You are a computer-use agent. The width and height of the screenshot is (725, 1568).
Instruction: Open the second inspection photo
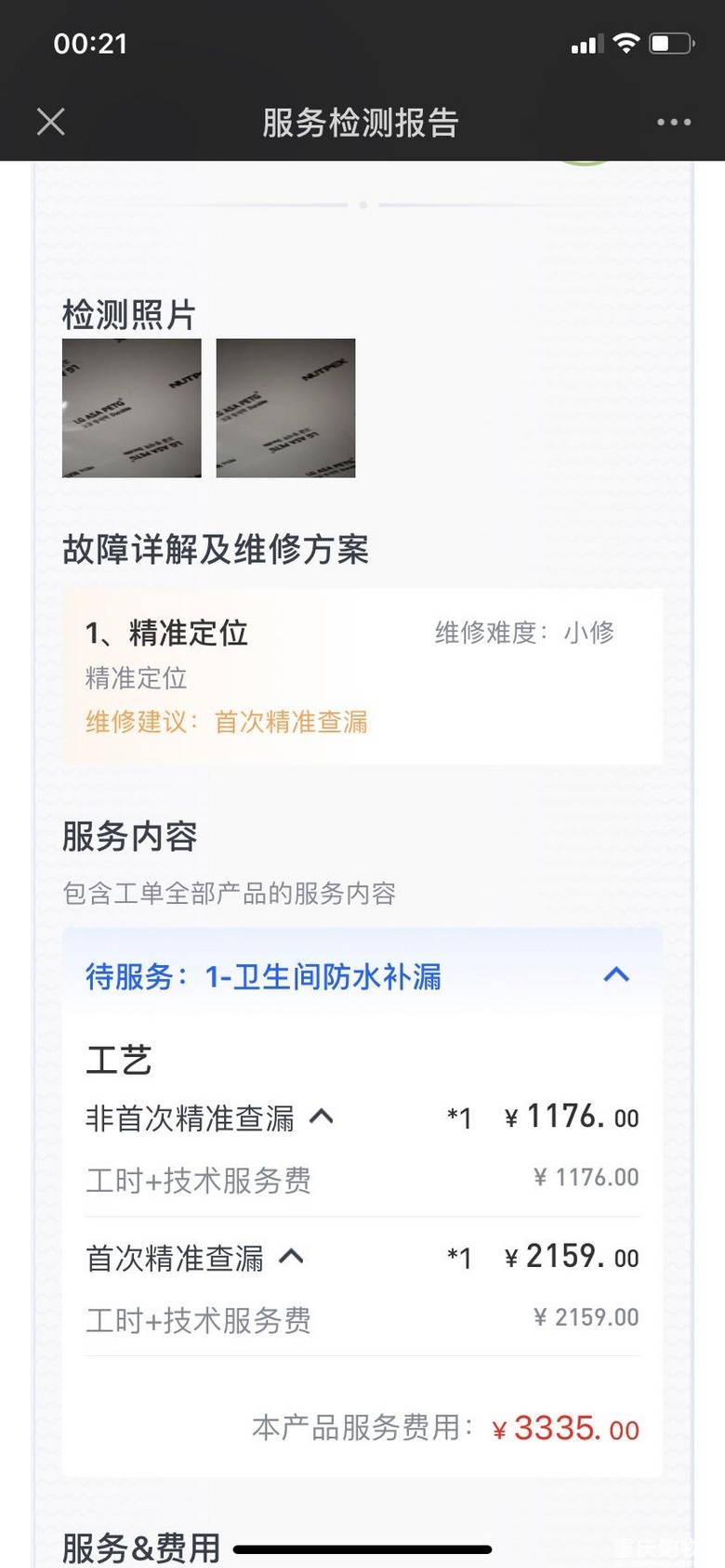[285, 408]
